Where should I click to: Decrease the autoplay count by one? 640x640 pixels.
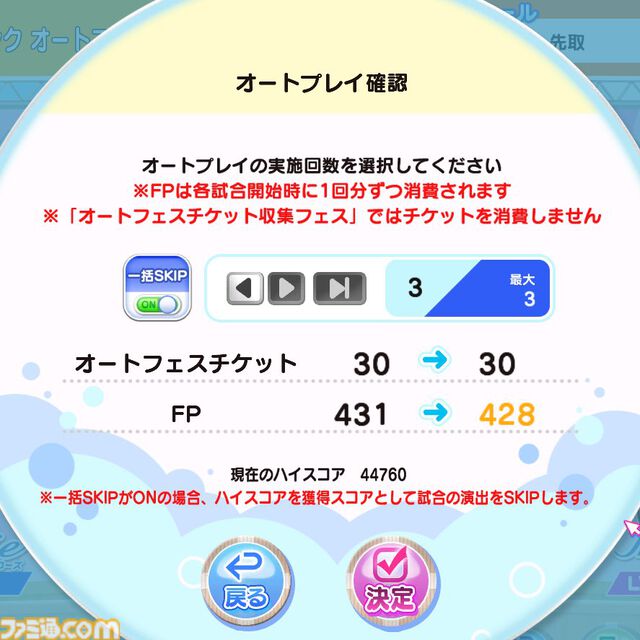(x=247, y=289)
